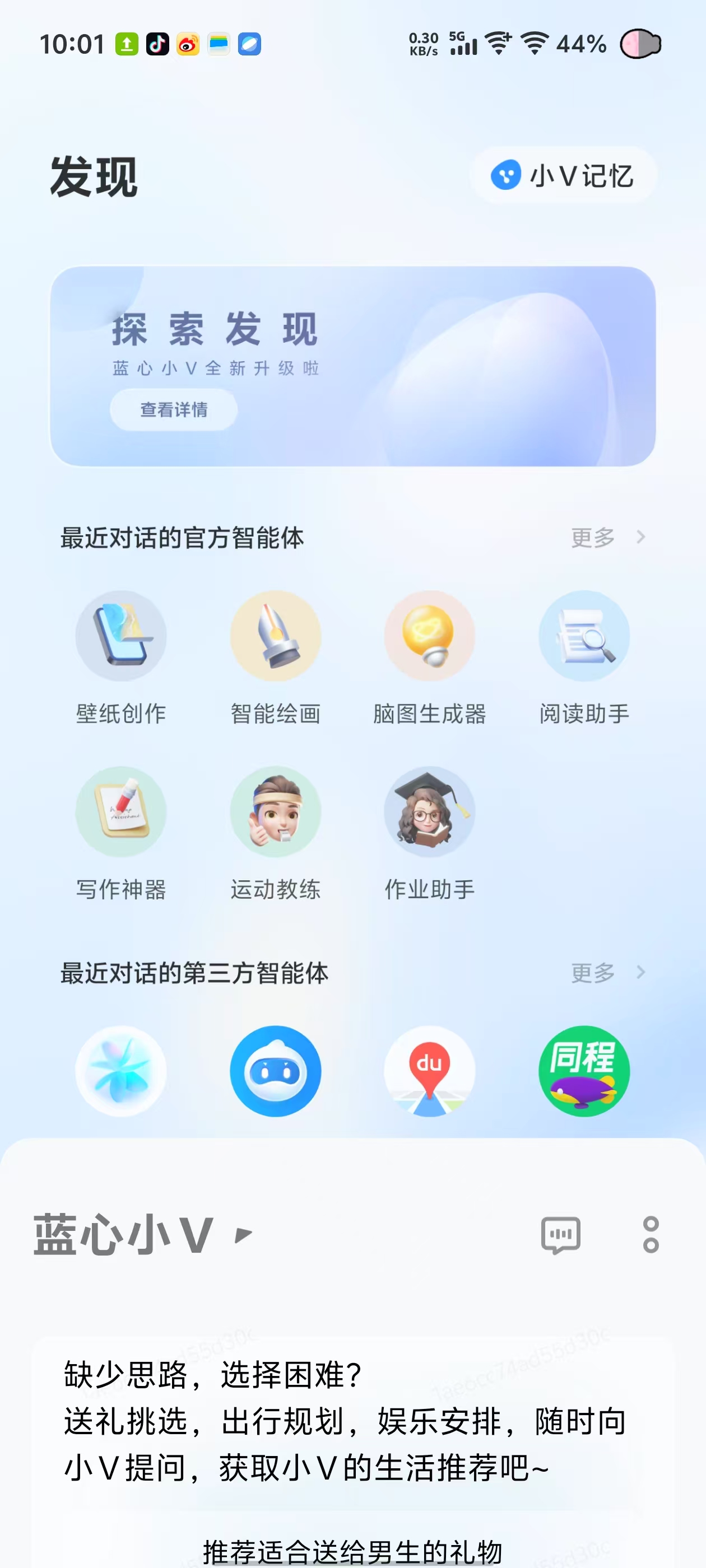Viewport: 706px width, 1568px height.
Task: Tap 查看详情 on the explore banner
Action: 174,410
